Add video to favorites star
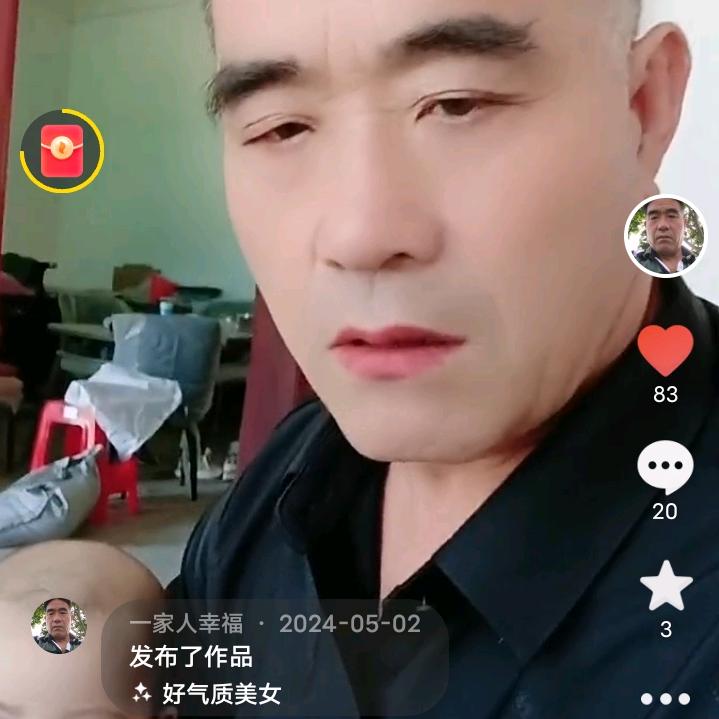This screenshot has width=719, height=719. point(665,586)
